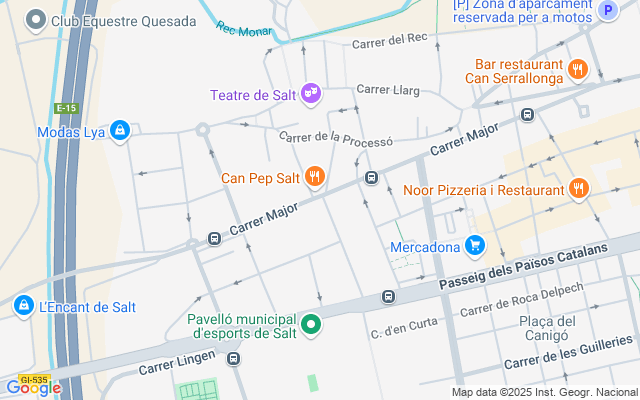Select bus stop on Passeig dels Països Catalans
The width and height of the screenshot is (640, 400).
click(x=389, y=297)
